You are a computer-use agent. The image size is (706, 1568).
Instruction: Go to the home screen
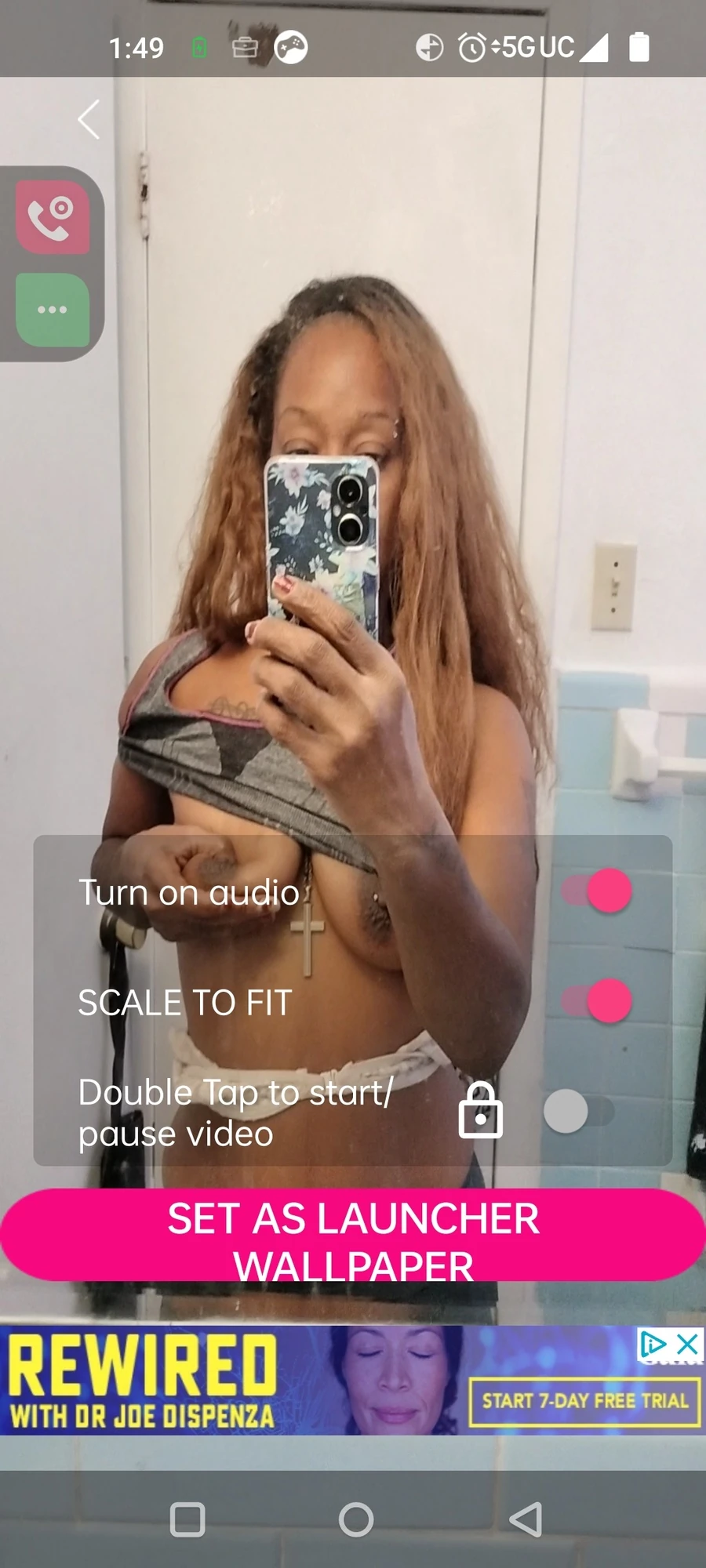pyautogui.click(x=355, y=1519)
